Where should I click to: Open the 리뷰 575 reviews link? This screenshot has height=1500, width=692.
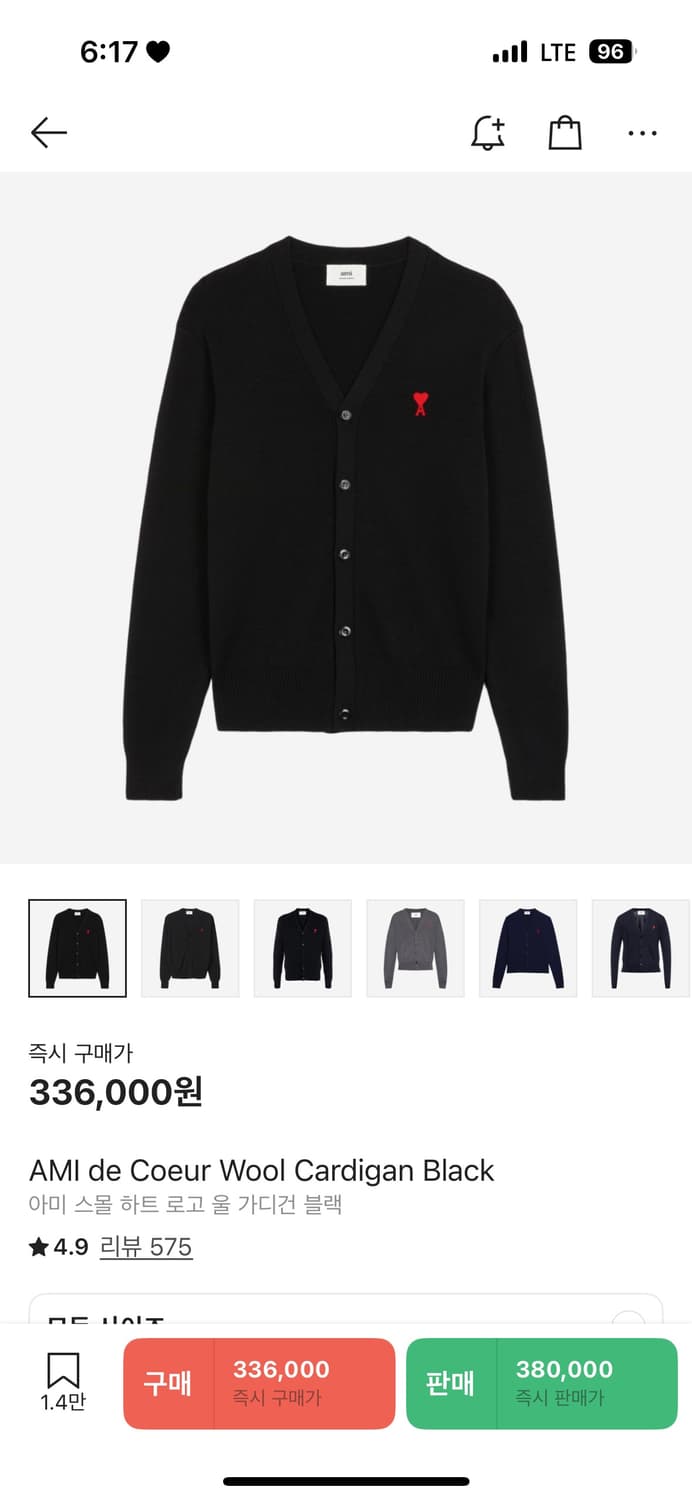[x=146, y=1247]
